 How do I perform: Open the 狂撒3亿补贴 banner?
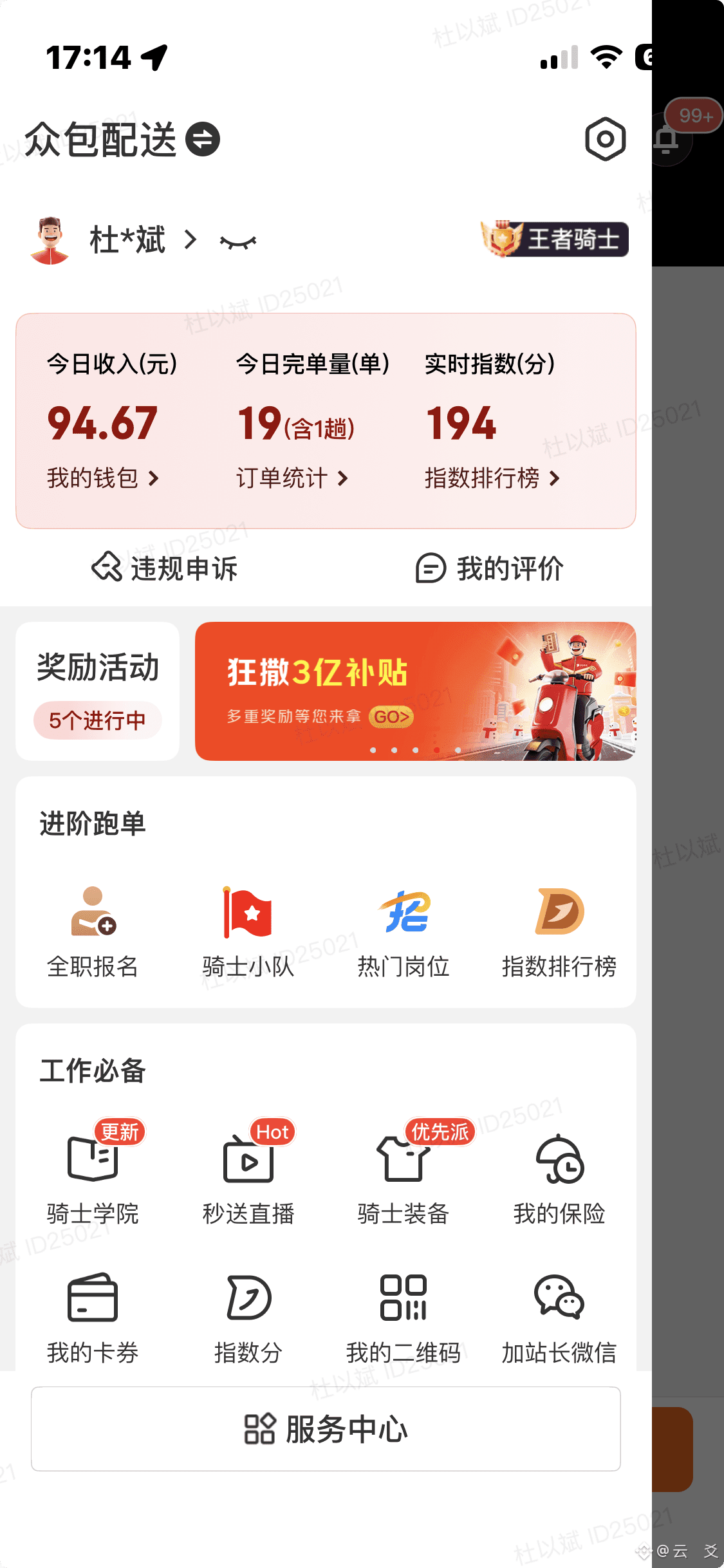415,691
